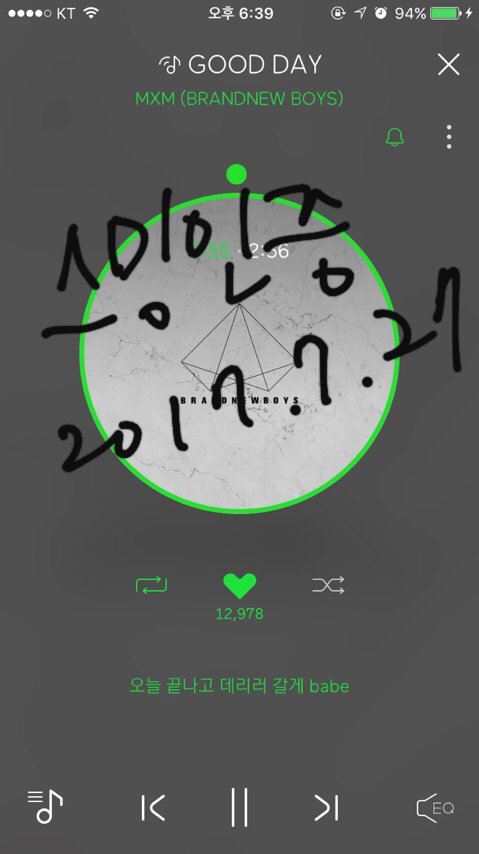The height and width of the screenshot is (854, 479).
Task: Tap the green progress knob on the circle
Action: click(237, 174)
